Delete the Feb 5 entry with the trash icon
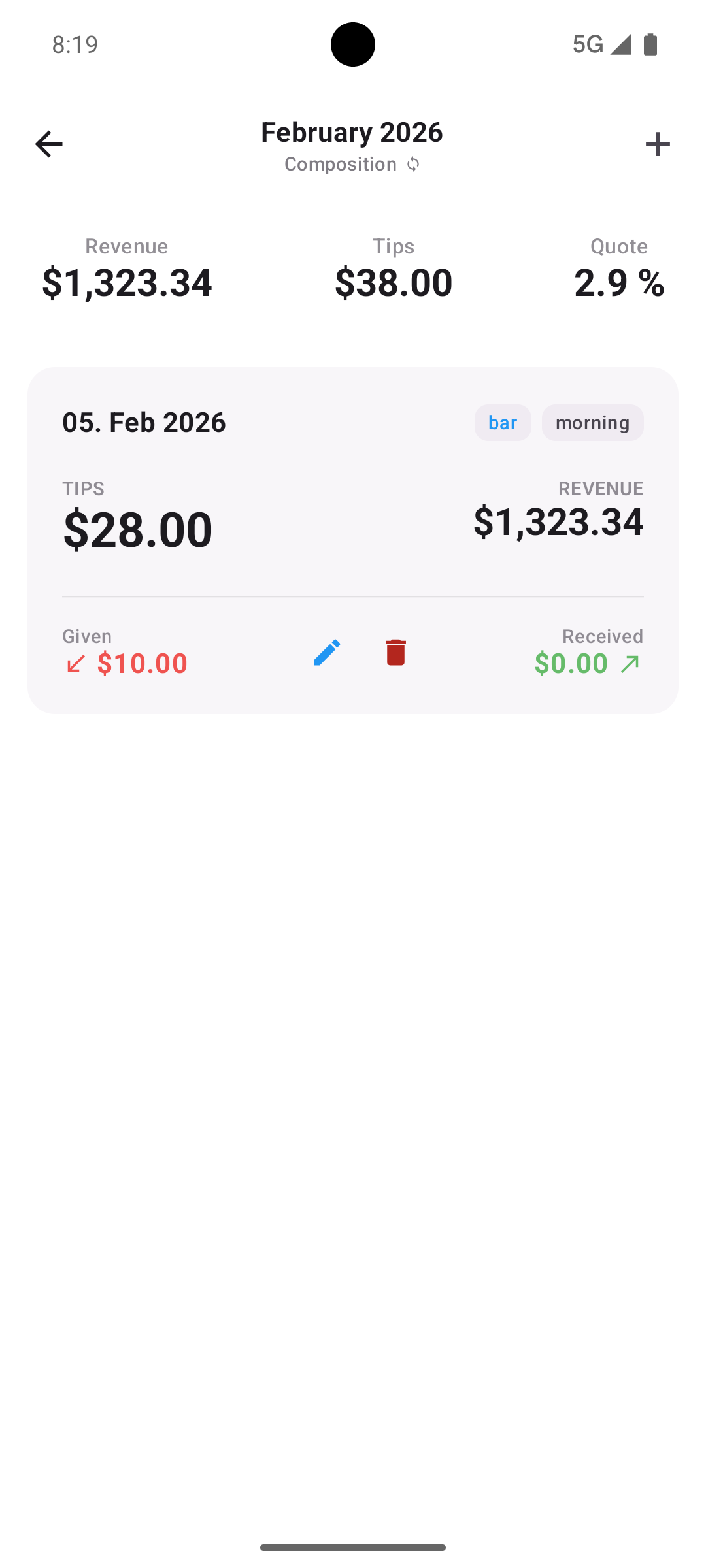Image resolution: width=706 pixels, height=1568 pixels. click(395, 652)
